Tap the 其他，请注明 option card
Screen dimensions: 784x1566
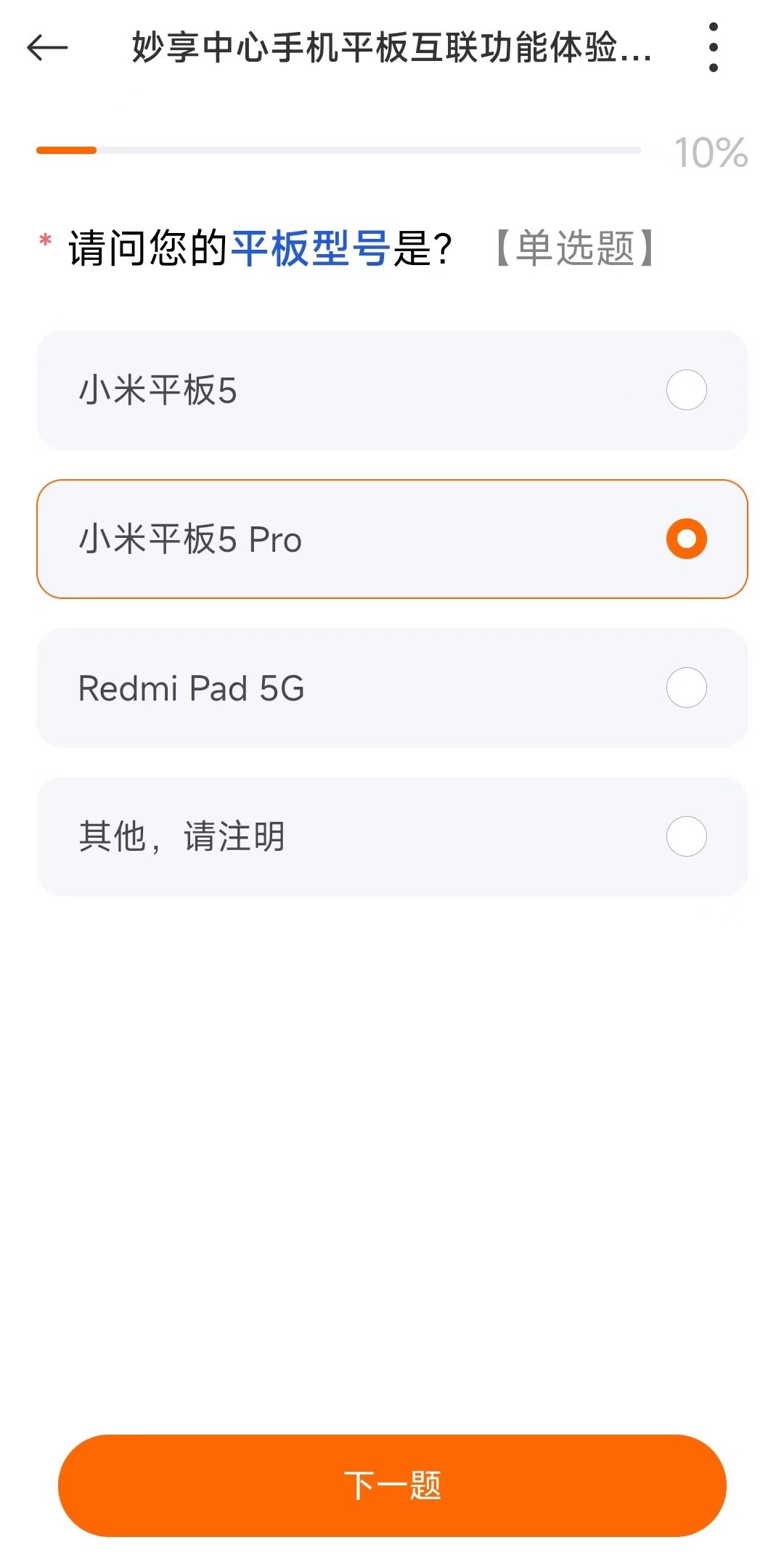[x=392, y=836]
